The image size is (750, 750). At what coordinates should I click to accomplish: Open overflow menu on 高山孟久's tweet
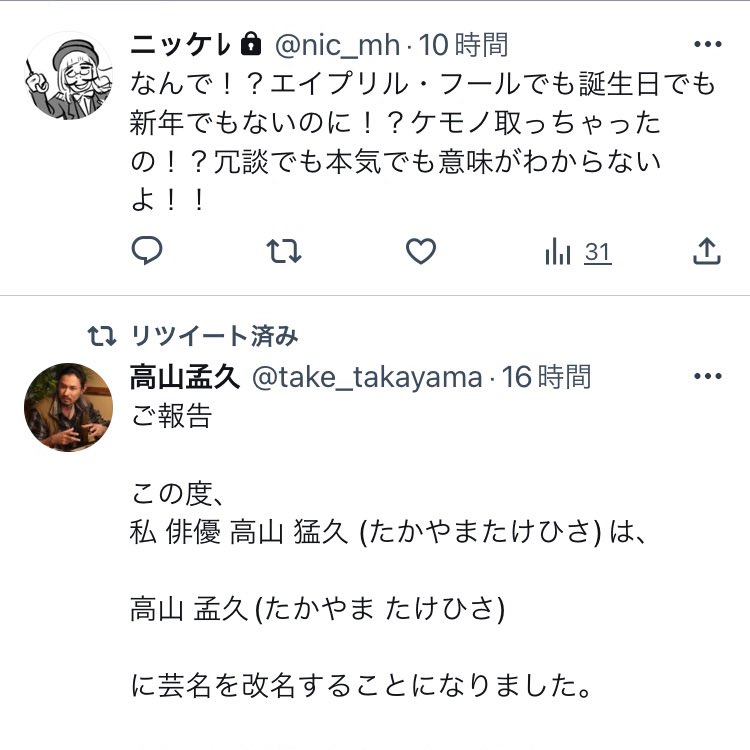click(x=707, y=377)
